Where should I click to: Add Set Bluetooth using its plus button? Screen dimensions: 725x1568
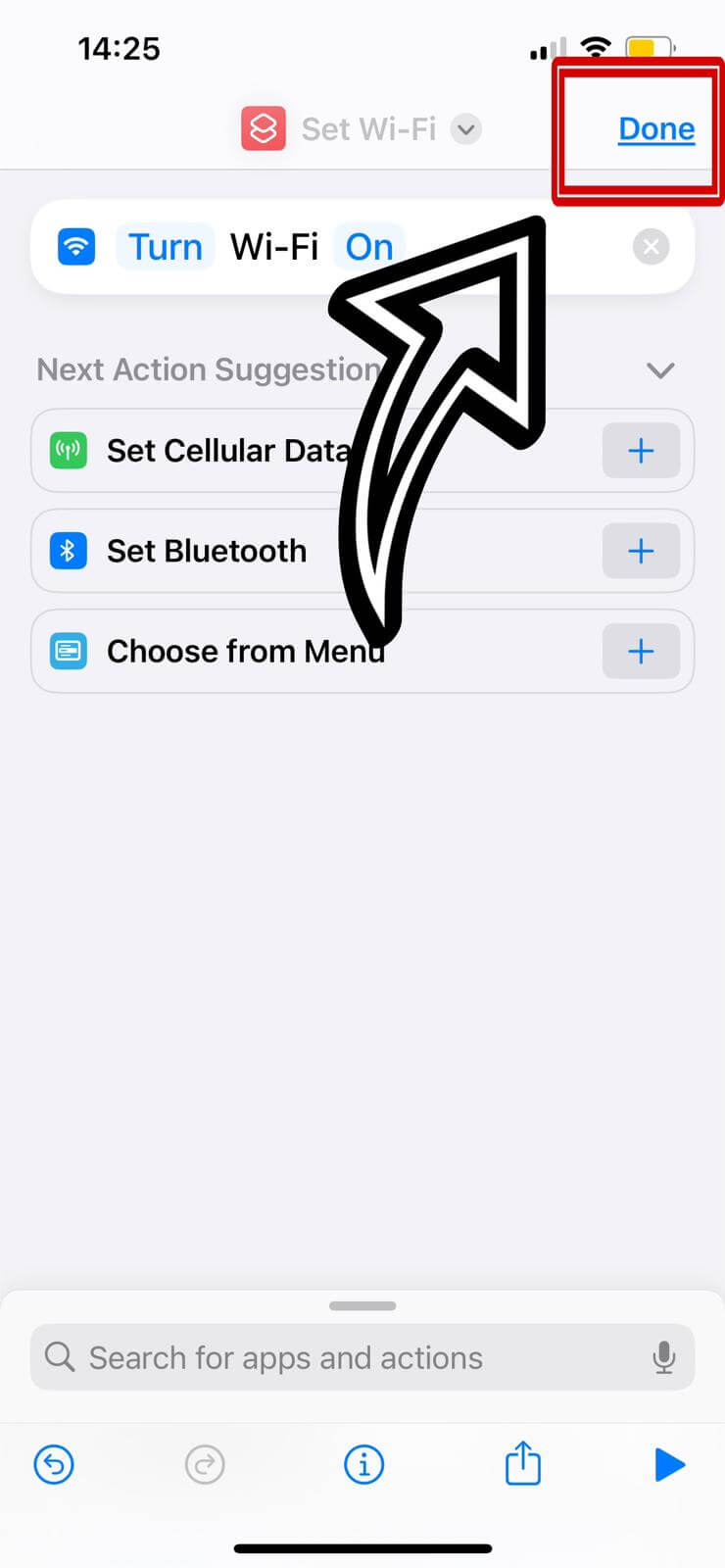point(642,551)
